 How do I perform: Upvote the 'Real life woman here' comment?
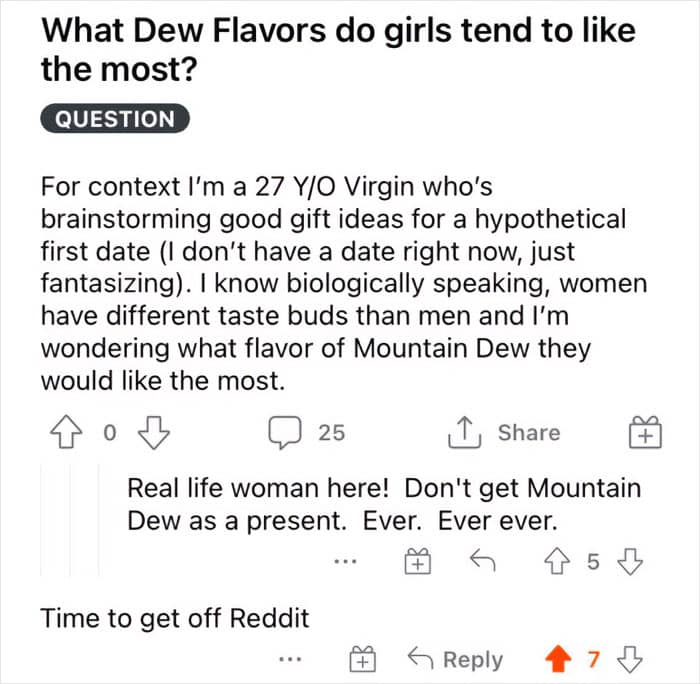(557, 561)
